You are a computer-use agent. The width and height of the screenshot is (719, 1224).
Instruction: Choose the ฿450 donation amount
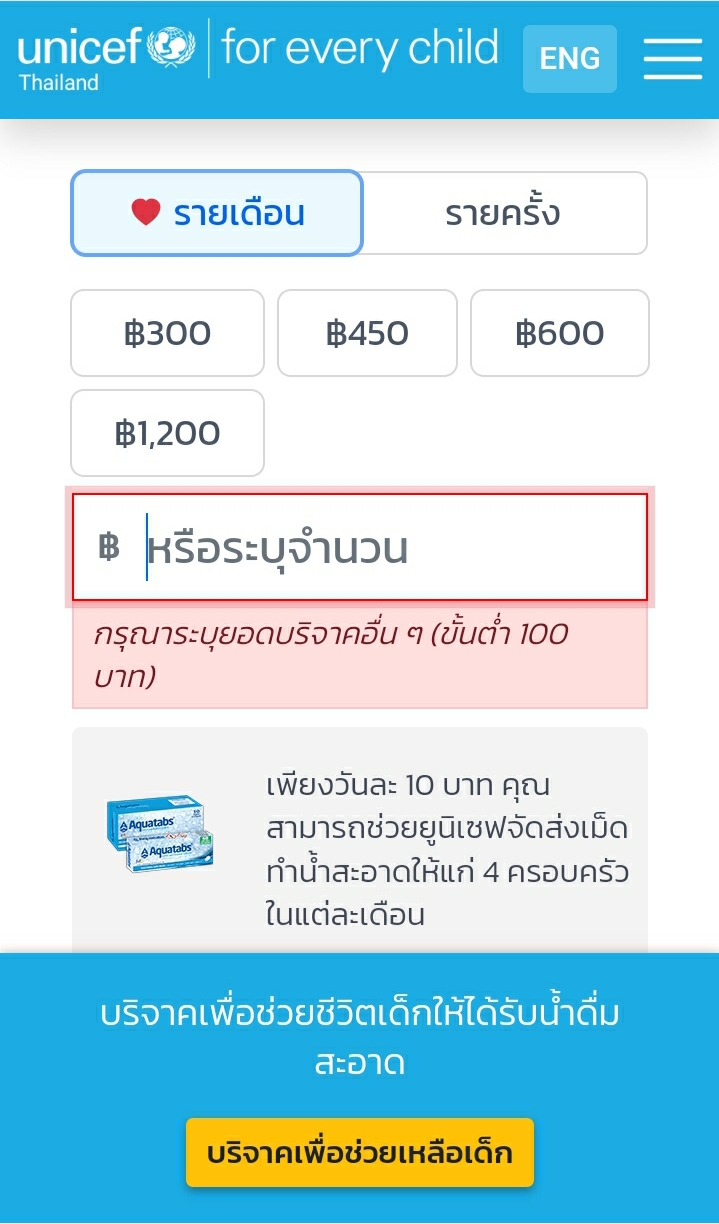point(367,333)
